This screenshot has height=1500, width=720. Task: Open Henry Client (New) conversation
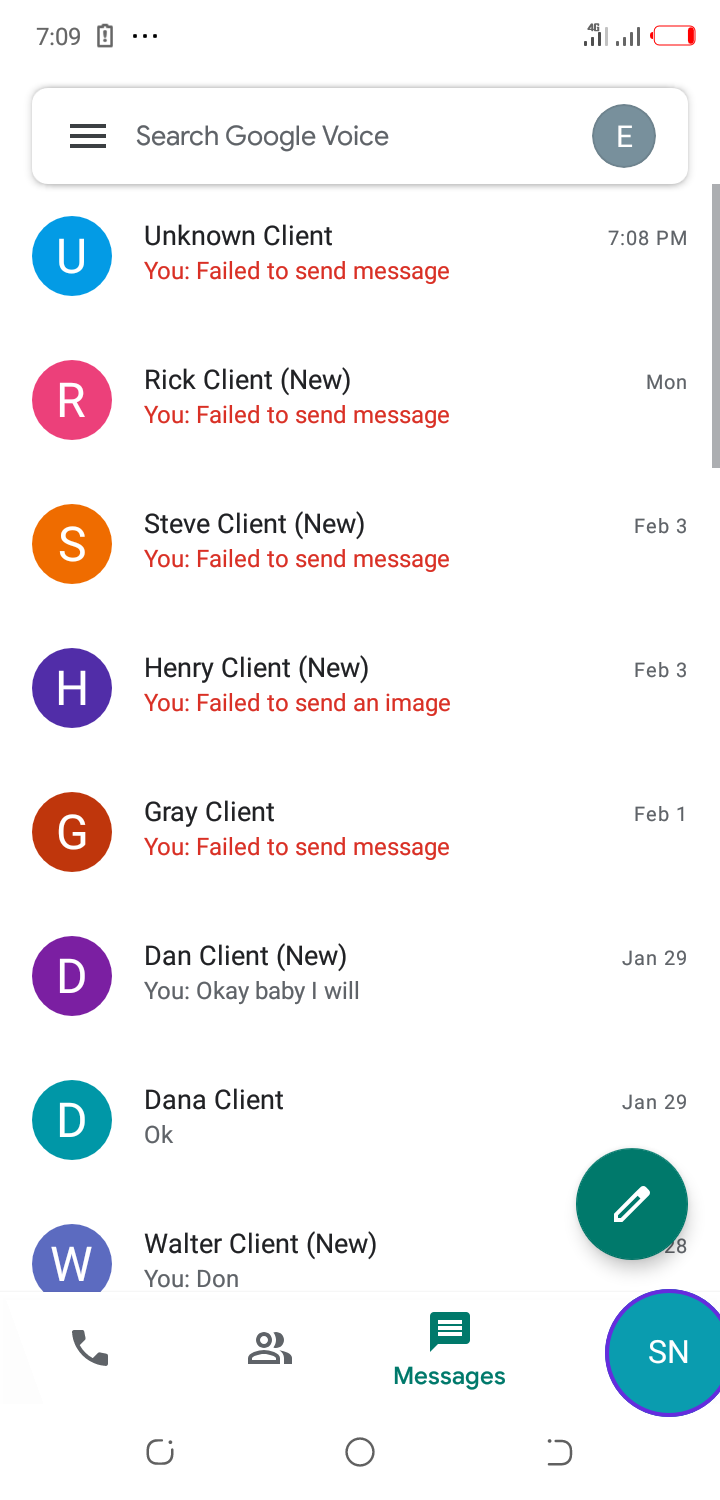click(360, 686)
